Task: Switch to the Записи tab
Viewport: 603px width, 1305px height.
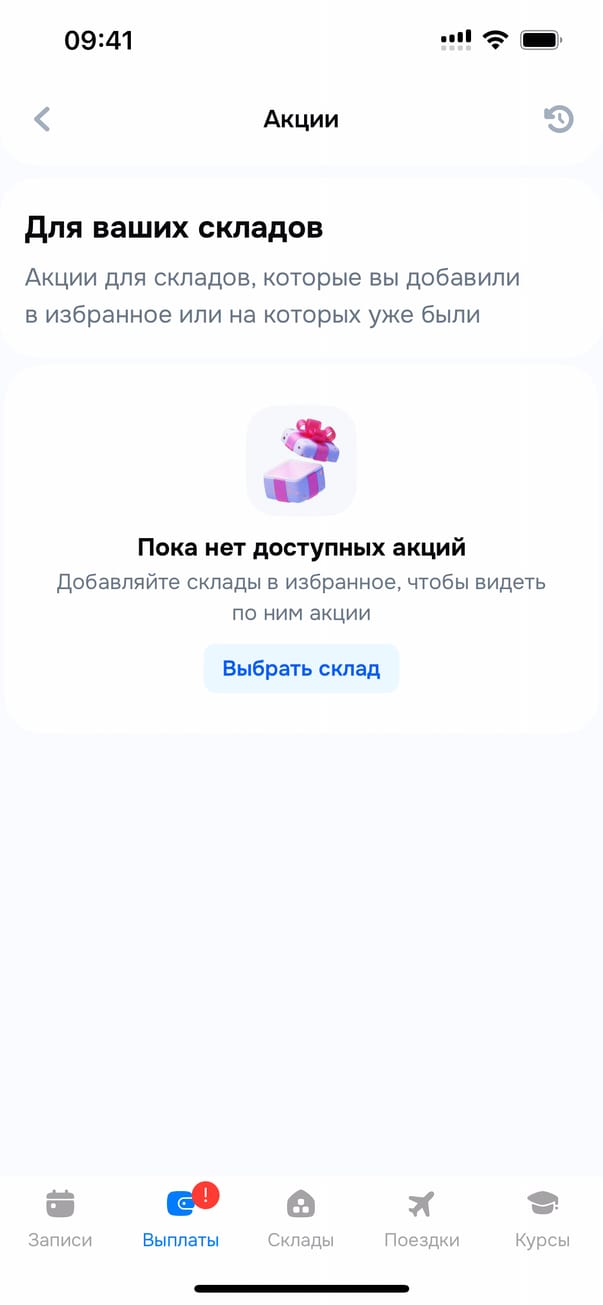Action: click(60, 1218)
